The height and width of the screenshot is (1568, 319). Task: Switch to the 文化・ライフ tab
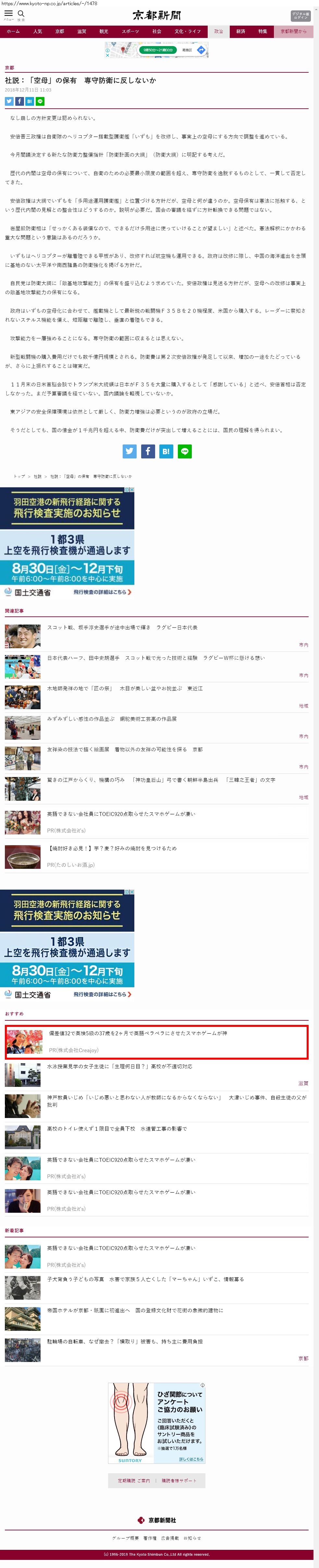188,31
